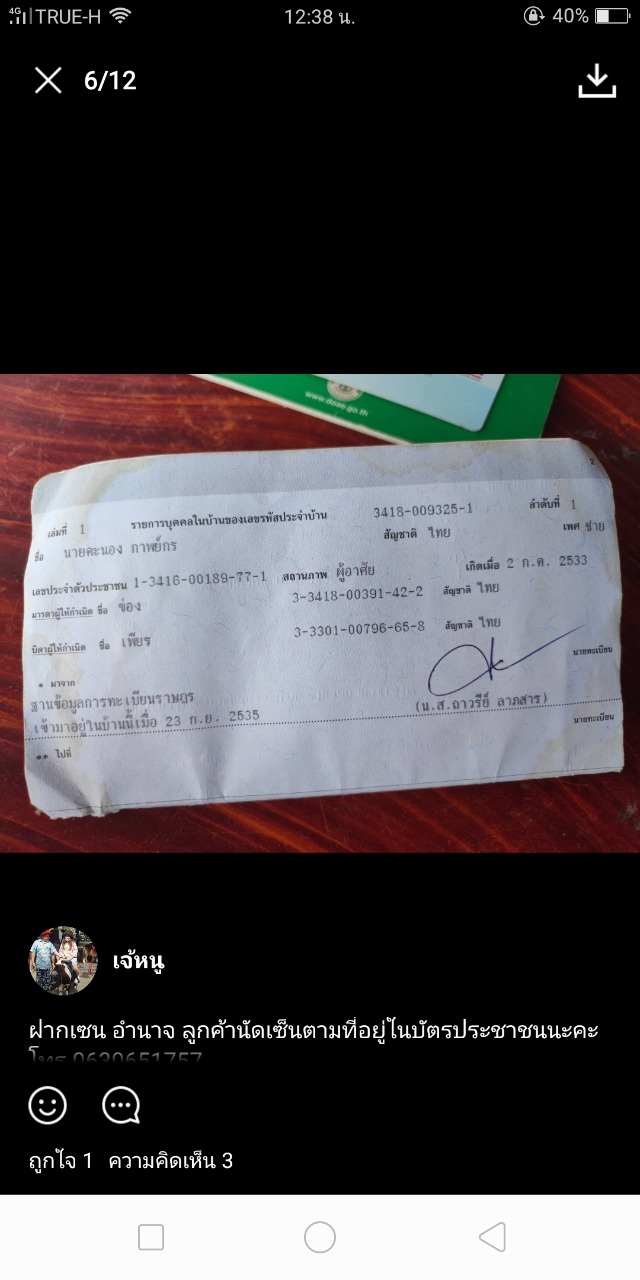Go to home via system nav circle
Screen dimensions: 640x1280
(x=320, y=1237)
